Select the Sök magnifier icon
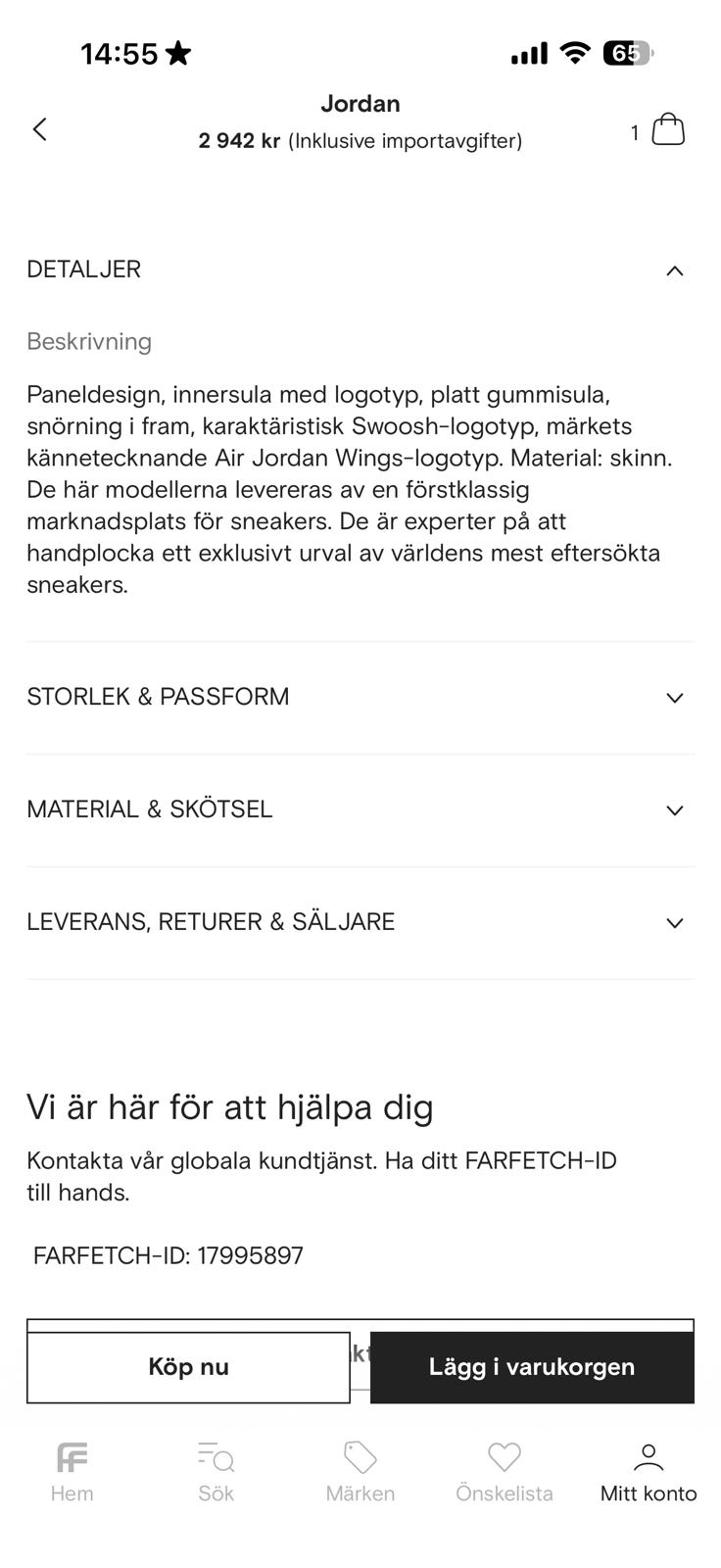Image resolution: width=721 pixels, height=1568 pixels. pyautogui.click(x=216, y=1457)
